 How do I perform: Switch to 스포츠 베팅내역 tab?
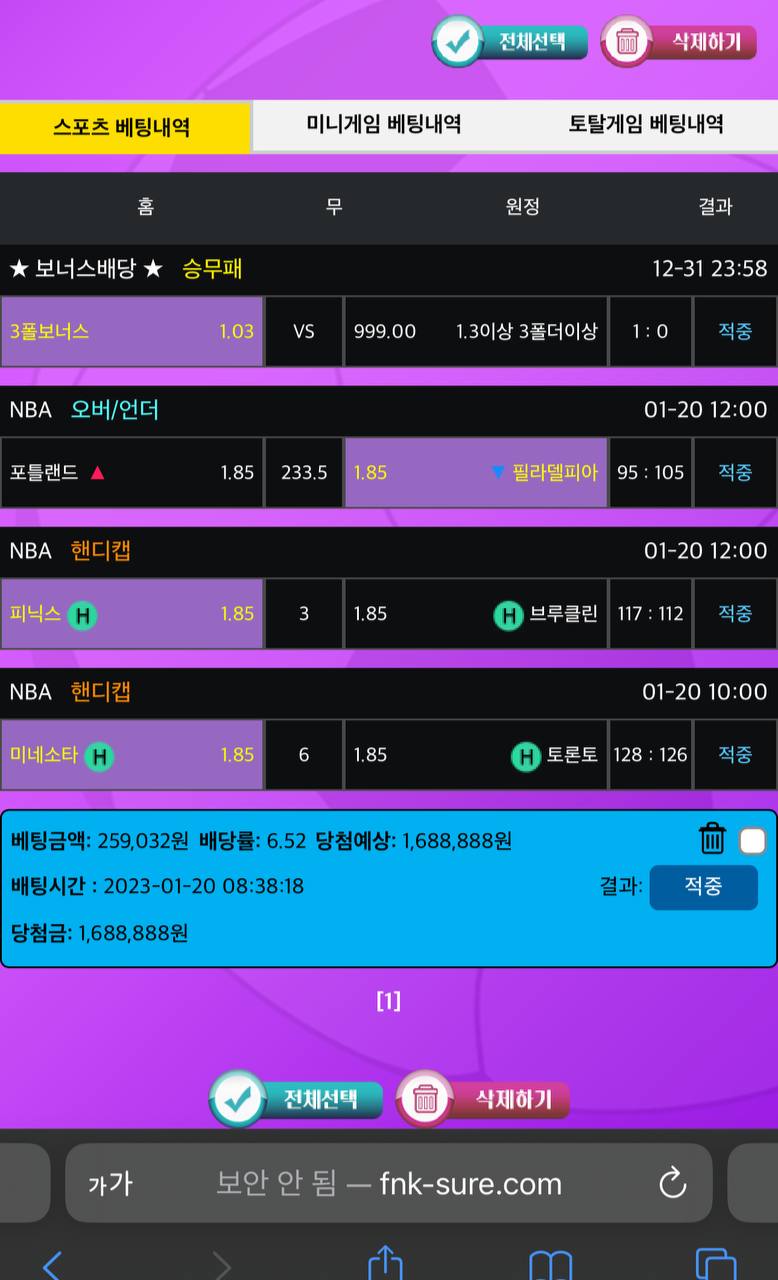point(124,127)
